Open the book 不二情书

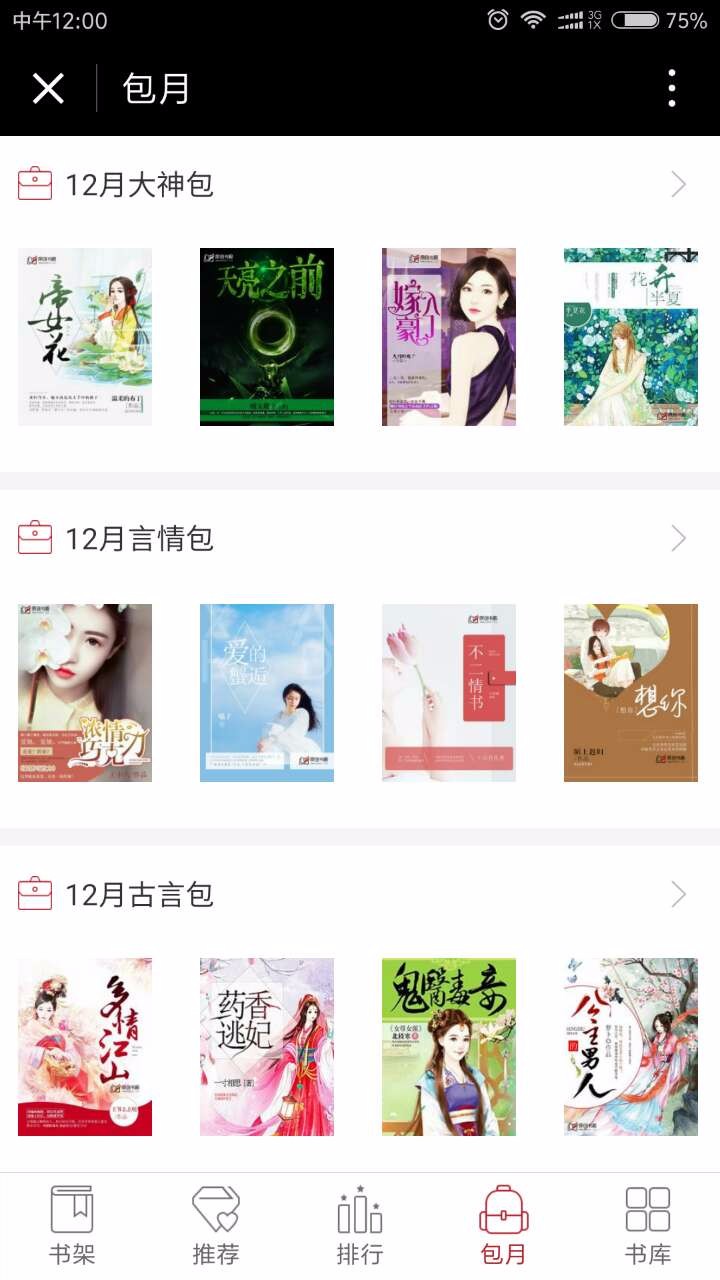[449, 692]
